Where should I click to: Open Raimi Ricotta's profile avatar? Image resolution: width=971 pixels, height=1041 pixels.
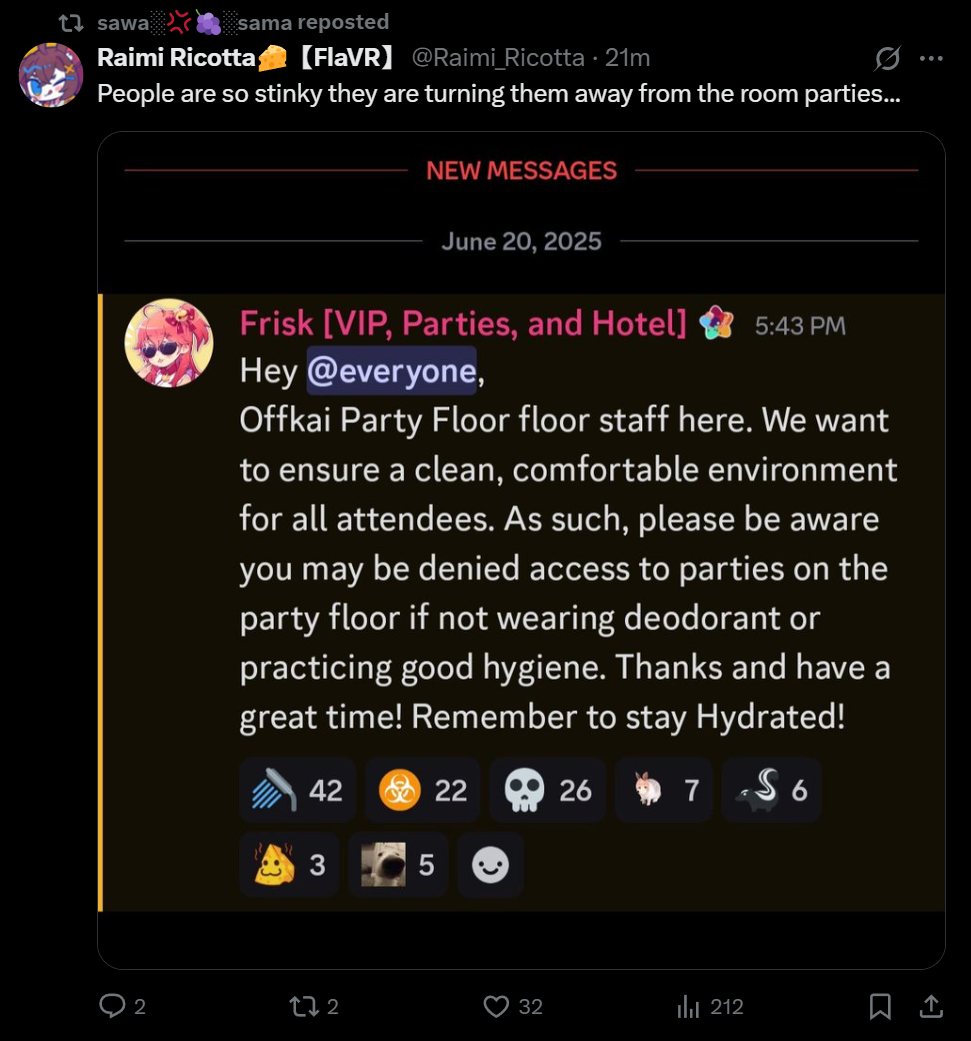click(x=50, y=75)
